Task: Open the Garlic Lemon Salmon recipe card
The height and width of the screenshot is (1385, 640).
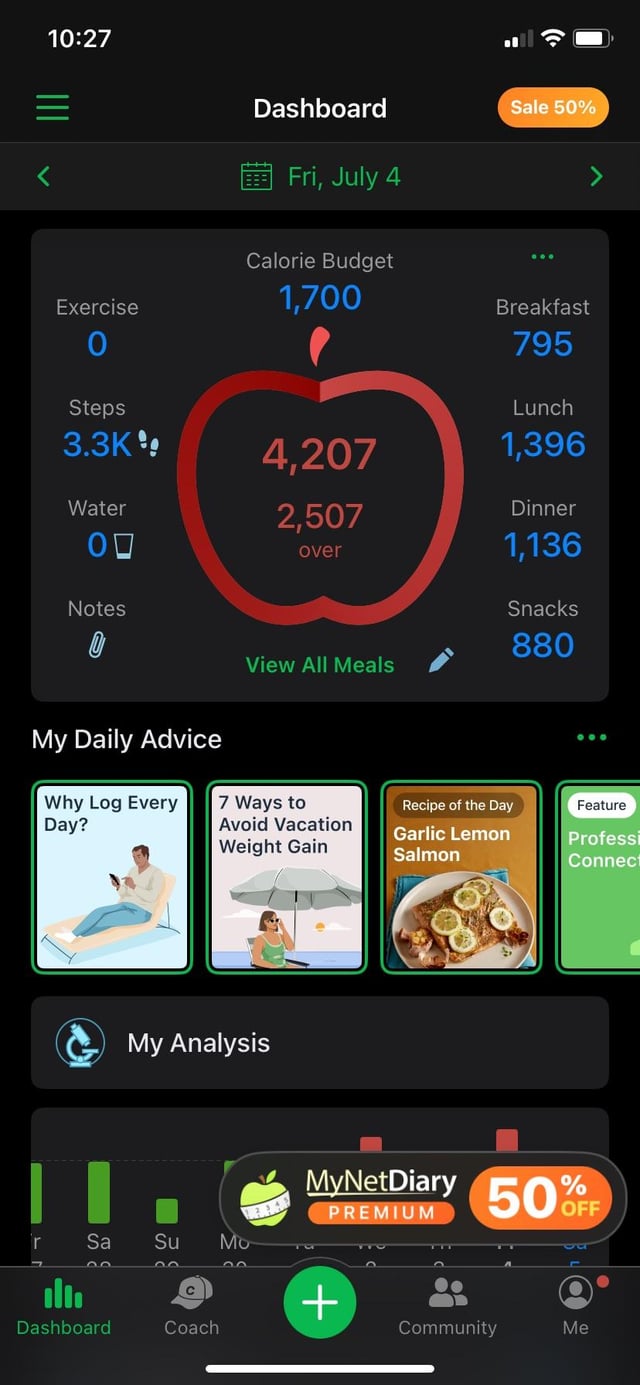Action: tap(462, 877)
